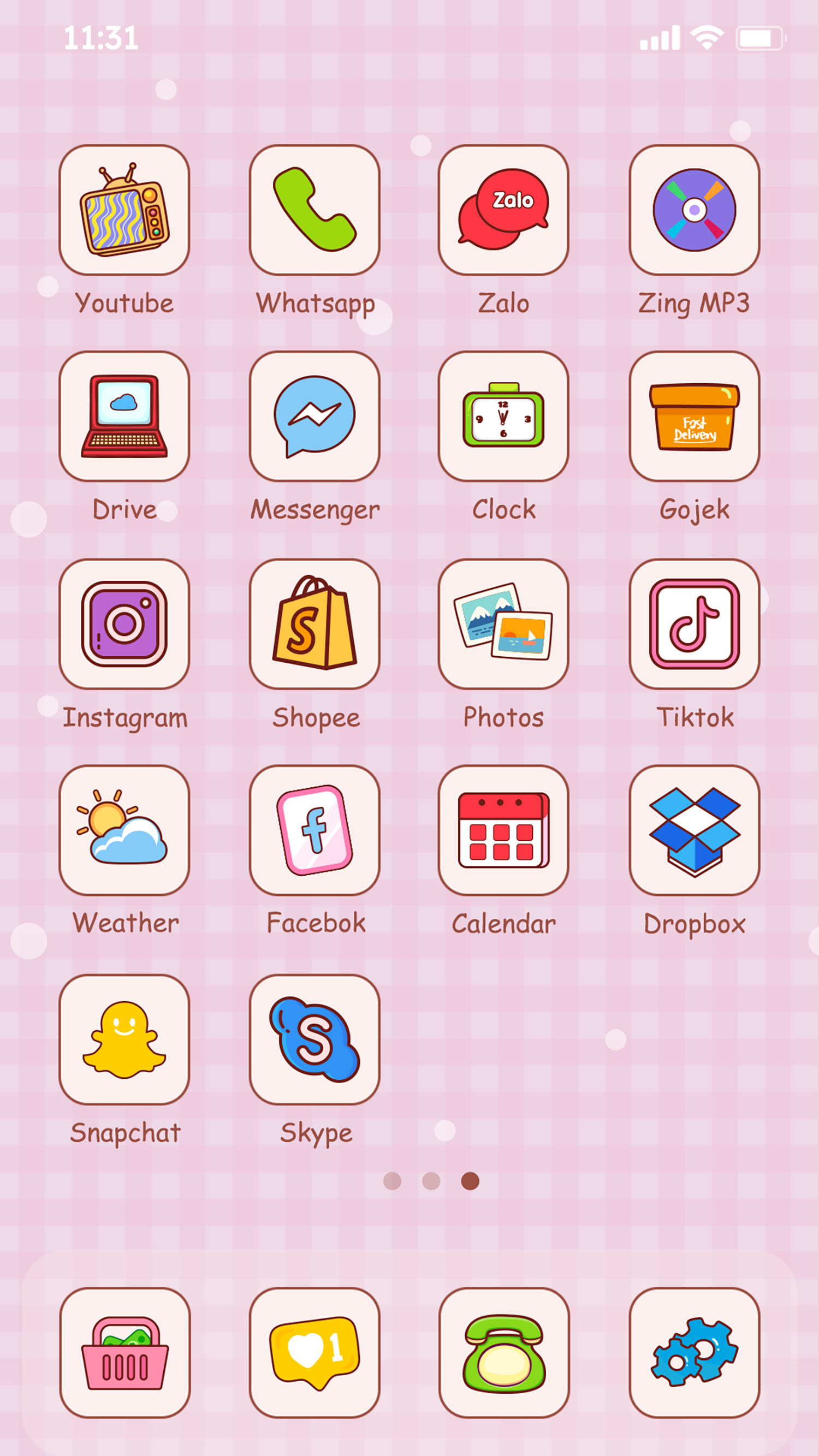Launch Dropbox
This screenshot has height=1456, width=819.
pos(694,831)
